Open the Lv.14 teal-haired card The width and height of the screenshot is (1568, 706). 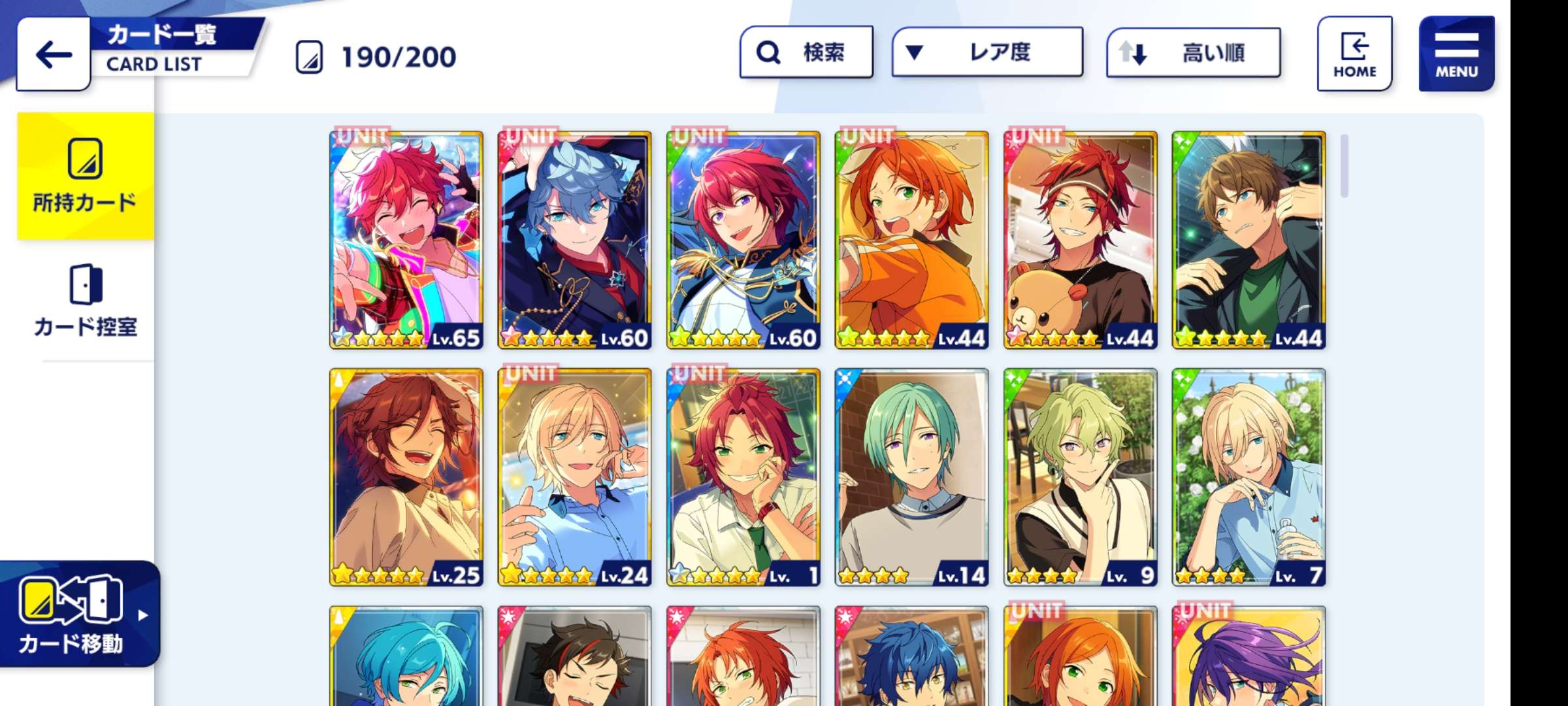click(x=912, y=477)
